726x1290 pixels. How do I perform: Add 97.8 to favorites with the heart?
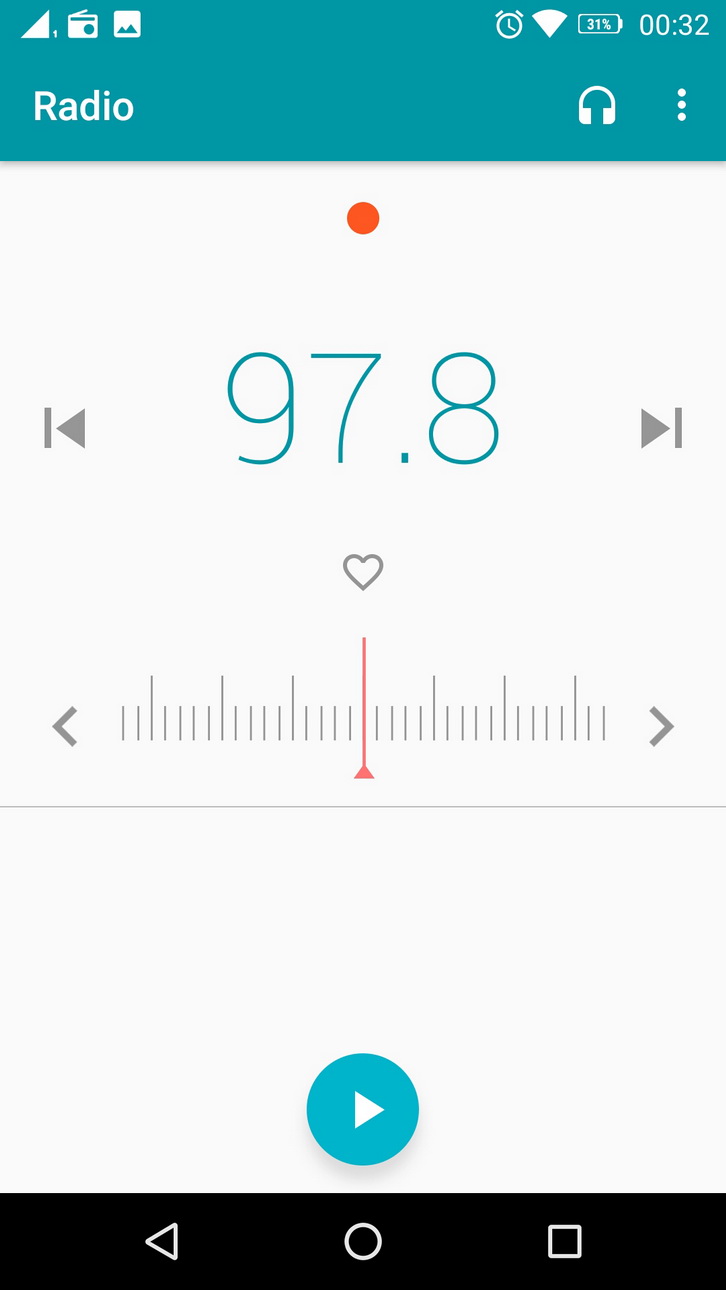(363, 572)
